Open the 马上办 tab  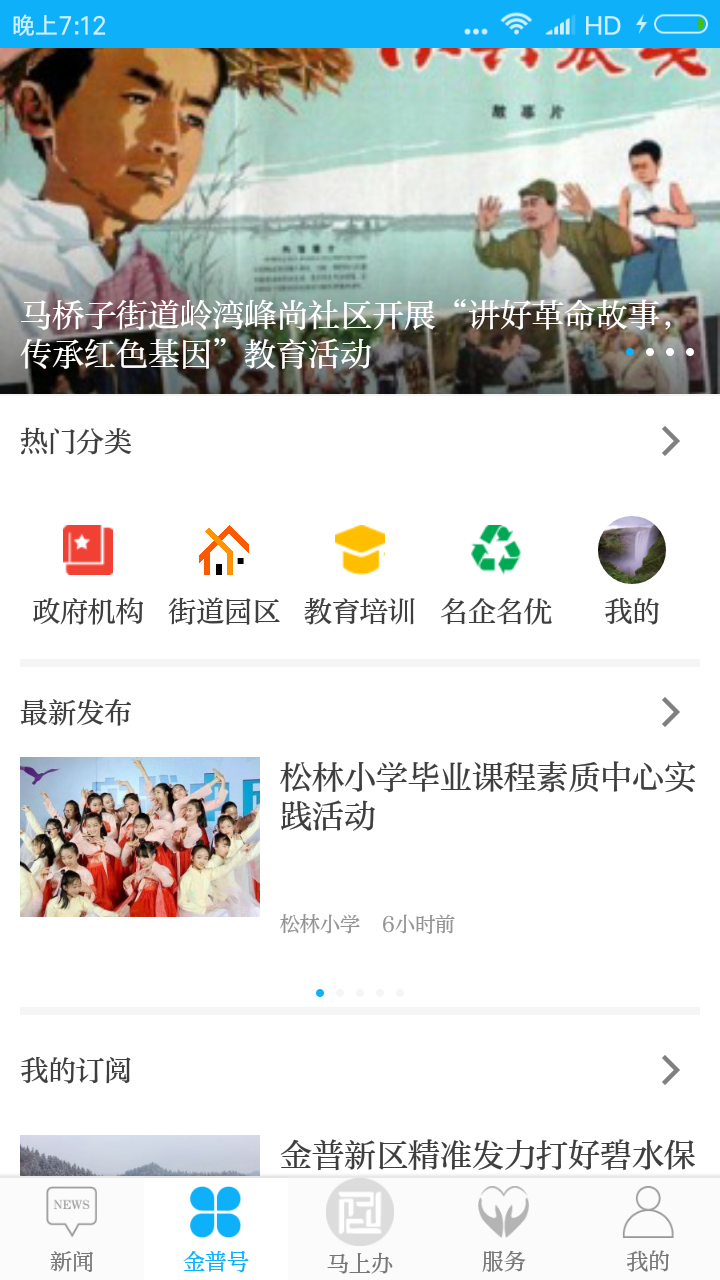click(x=360, y=1228)
